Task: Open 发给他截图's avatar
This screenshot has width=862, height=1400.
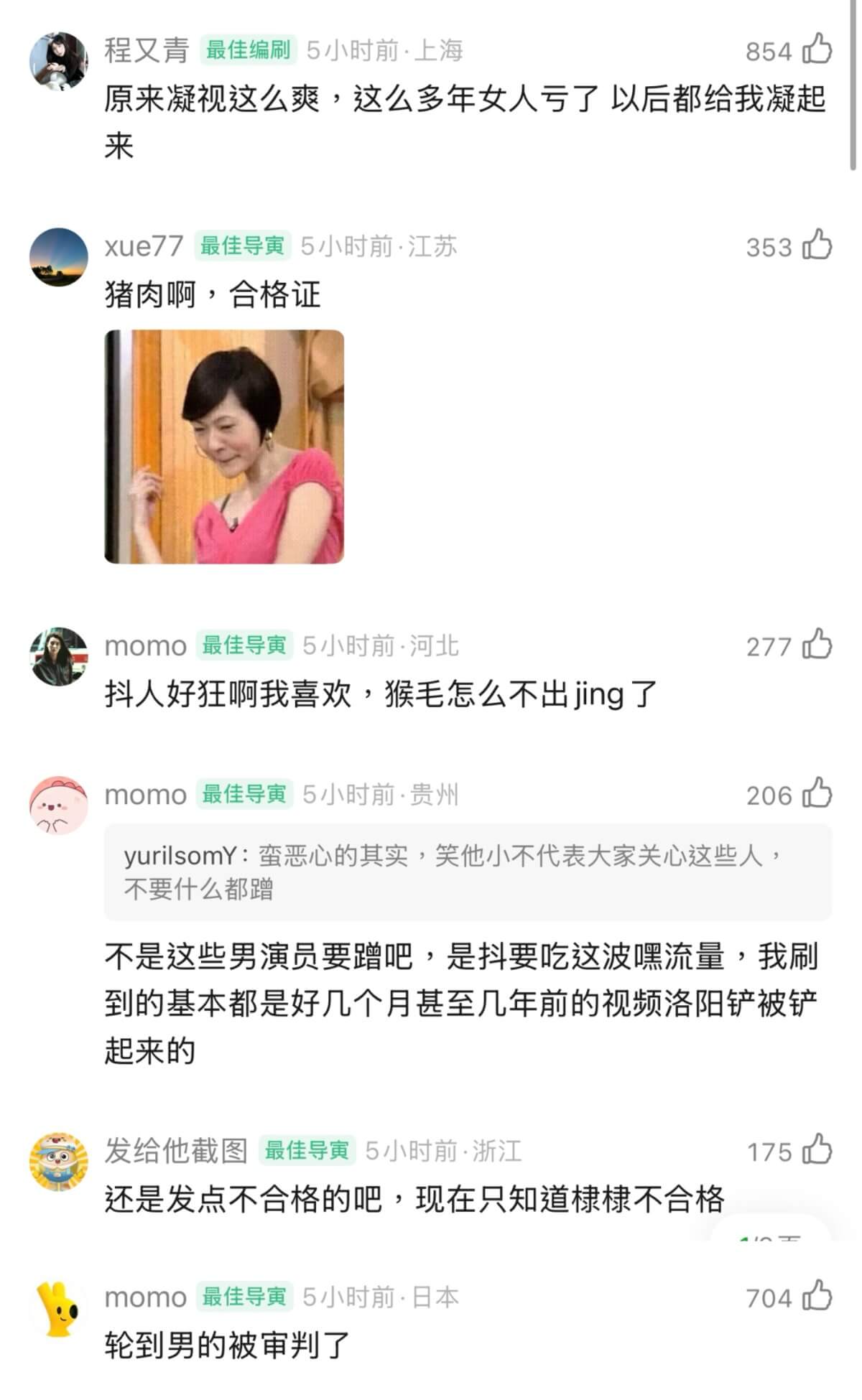Action: click(x=58, y=1162)
